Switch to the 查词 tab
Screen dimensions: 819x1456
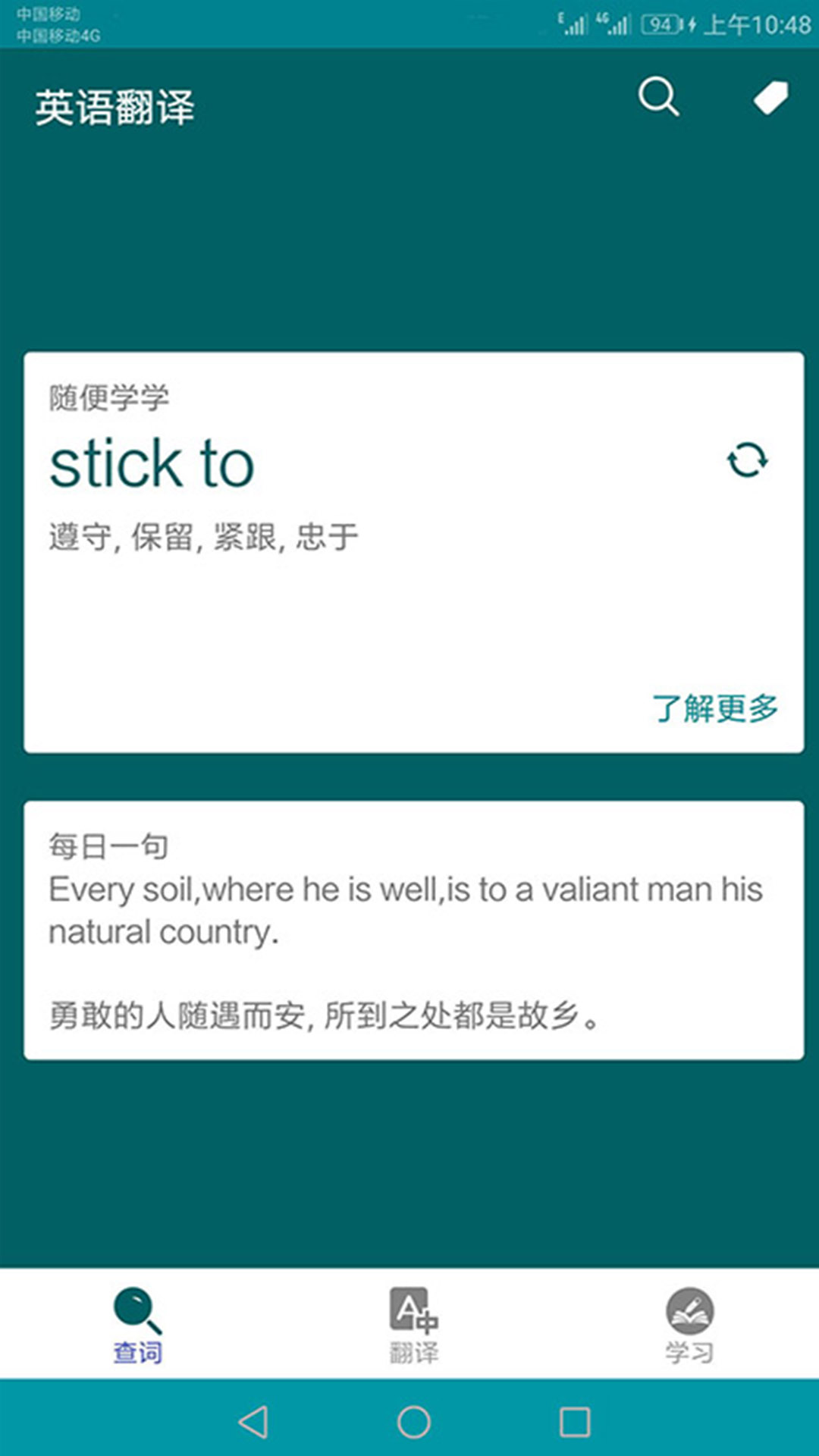[x=137, y=1325]
